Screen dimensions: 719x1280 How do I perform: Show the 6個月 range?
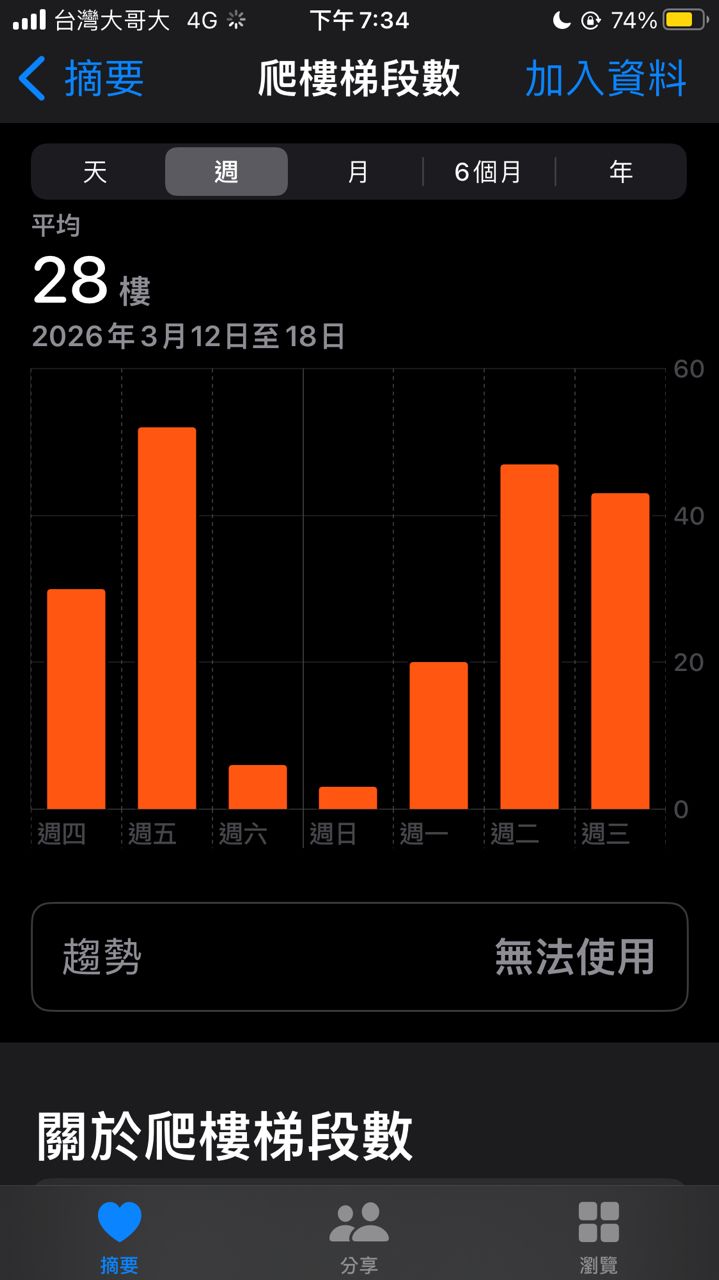[x=488, y=172]
